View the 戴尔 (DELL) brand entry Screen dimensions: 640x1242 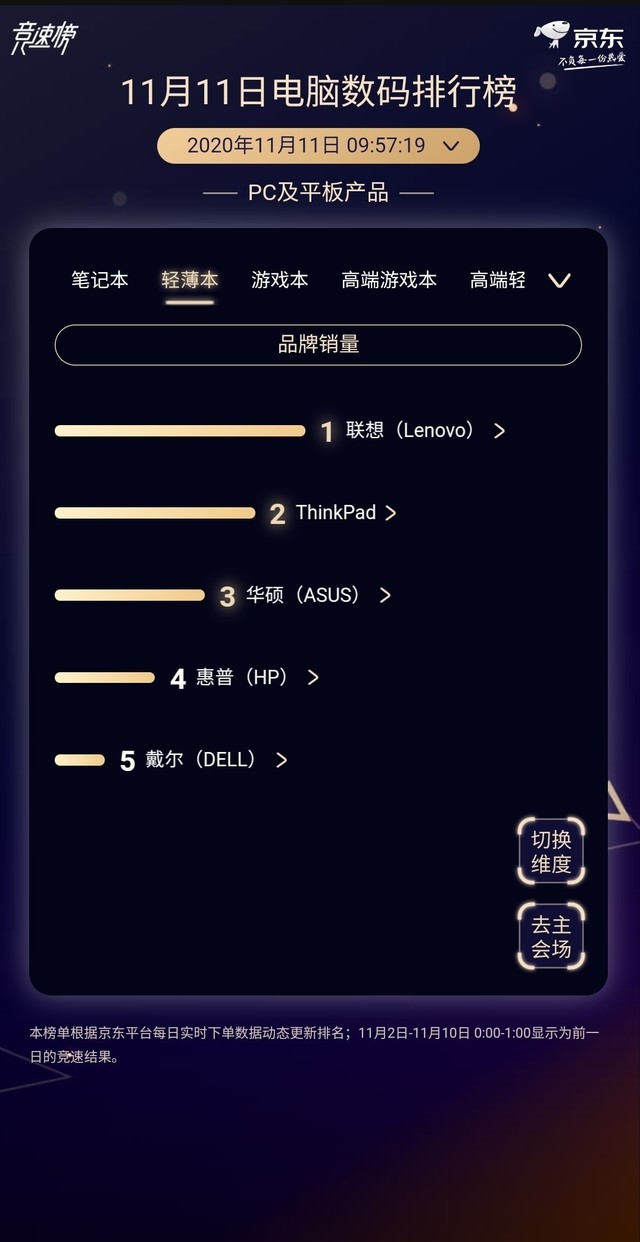click(216, 760)
